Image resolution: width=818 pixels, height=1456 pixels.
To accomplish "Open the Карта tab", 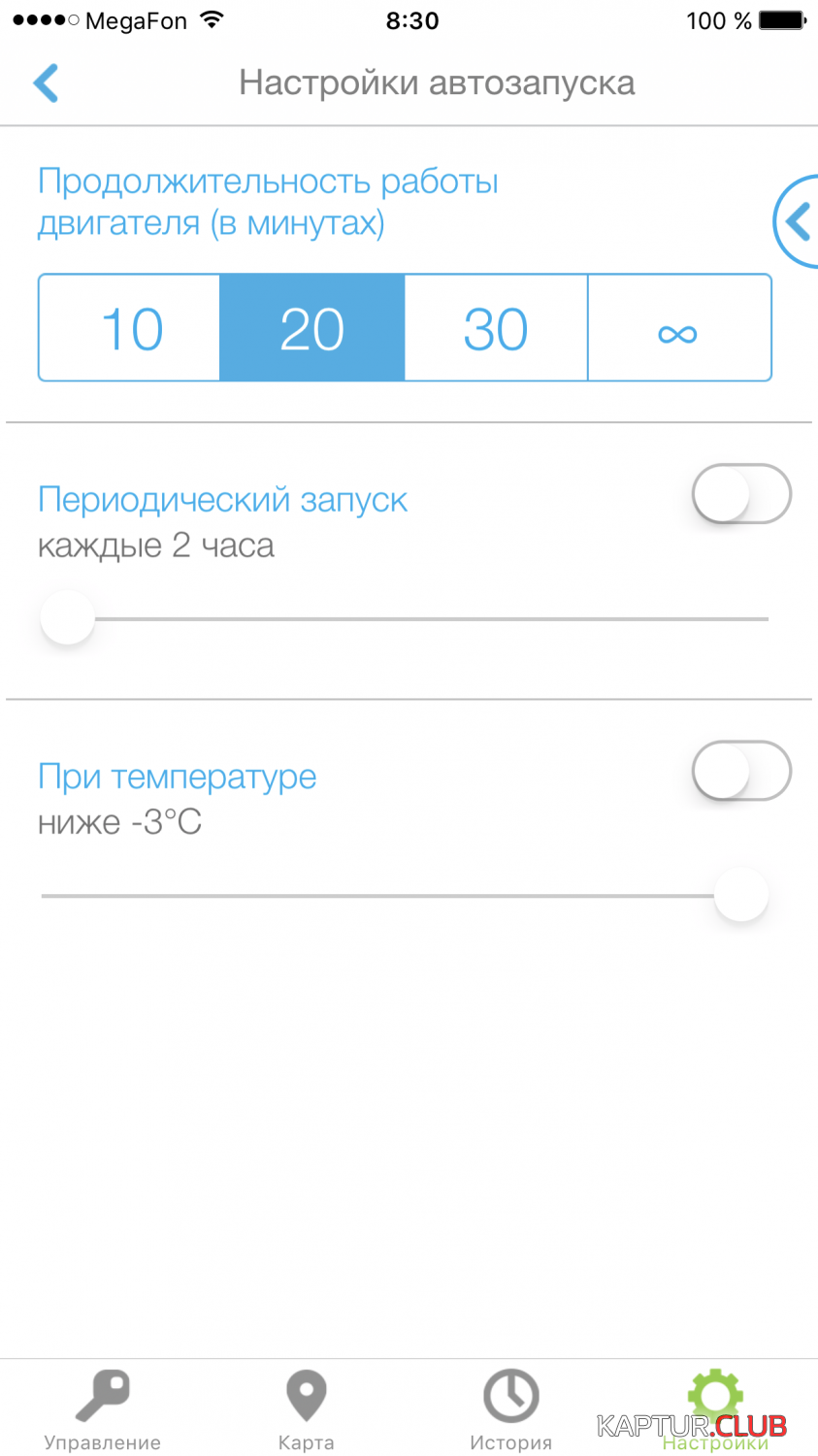I will (307, 1409).
